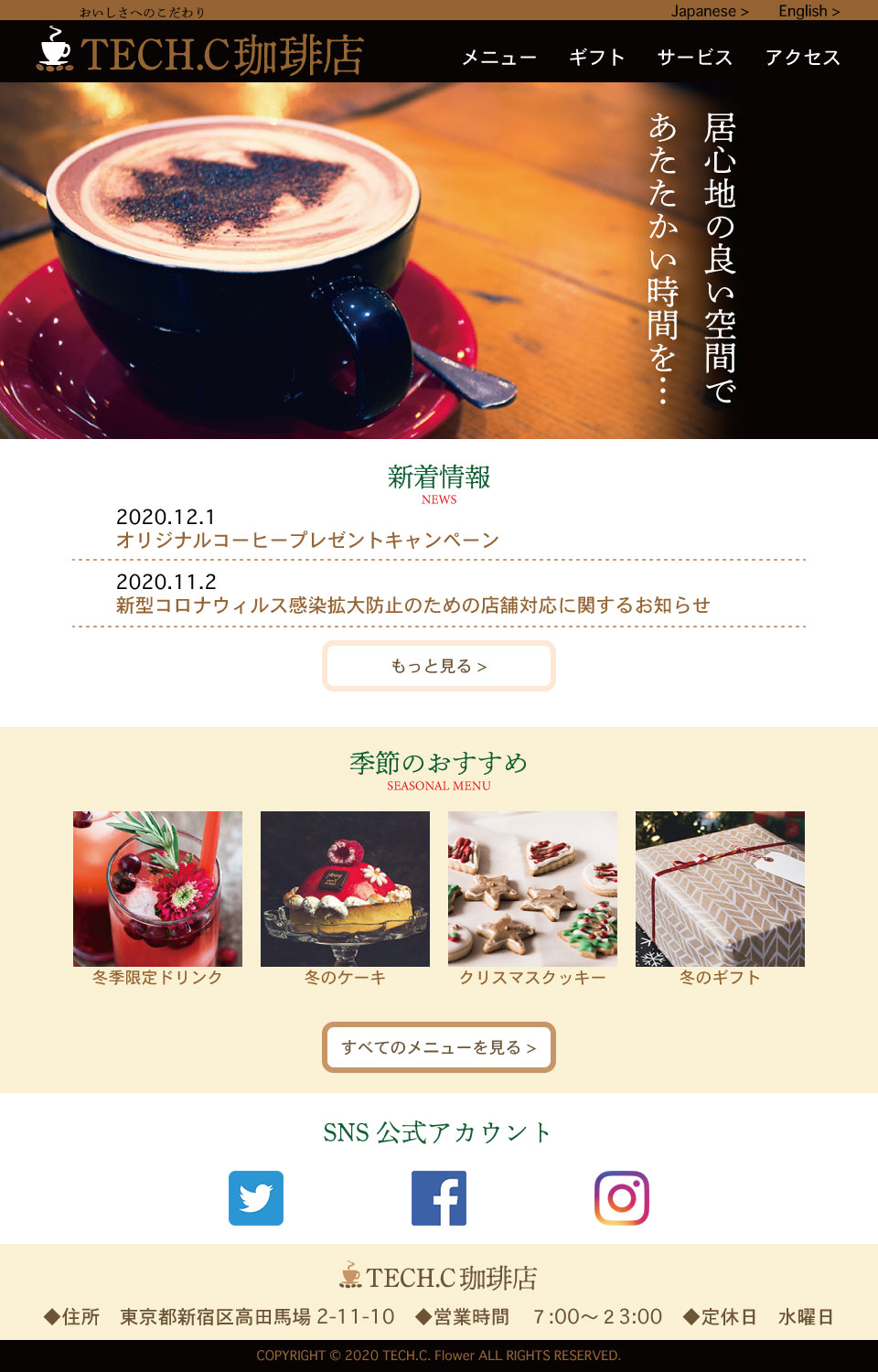Image resolution: width=878 pixels, height=1372 pixels.
Task: Select the Japanese language link
Action: click(x=709, y=11)
